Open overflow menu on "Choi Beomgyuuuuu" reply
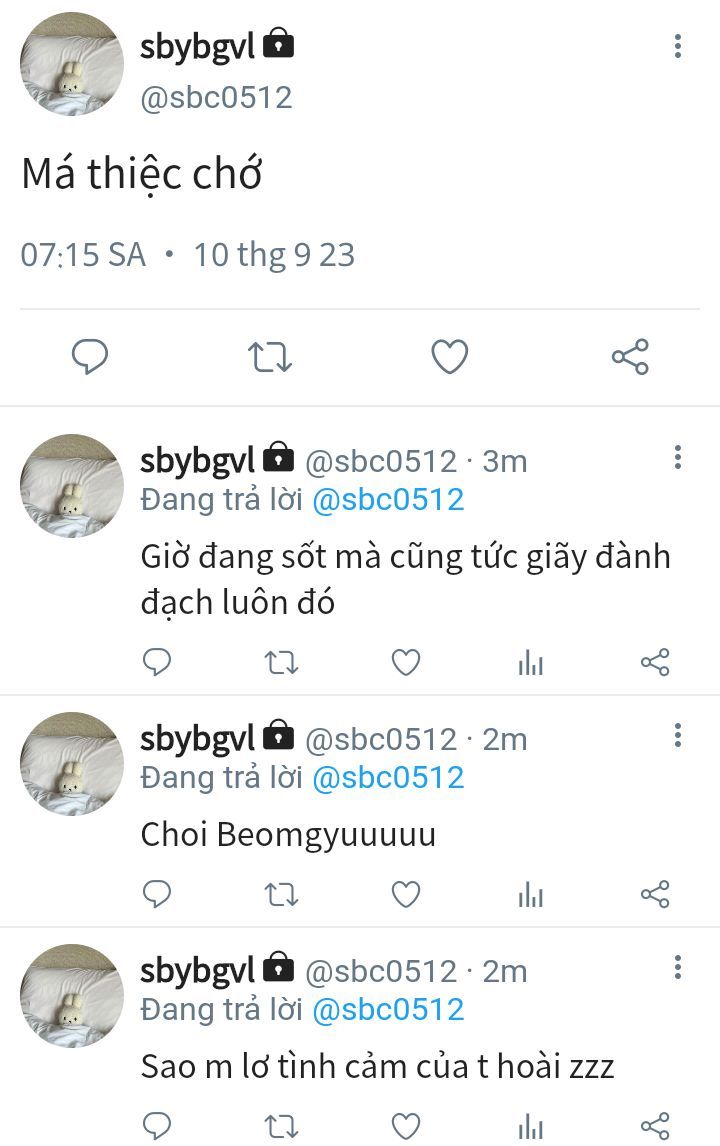 [x=678, y=737]
